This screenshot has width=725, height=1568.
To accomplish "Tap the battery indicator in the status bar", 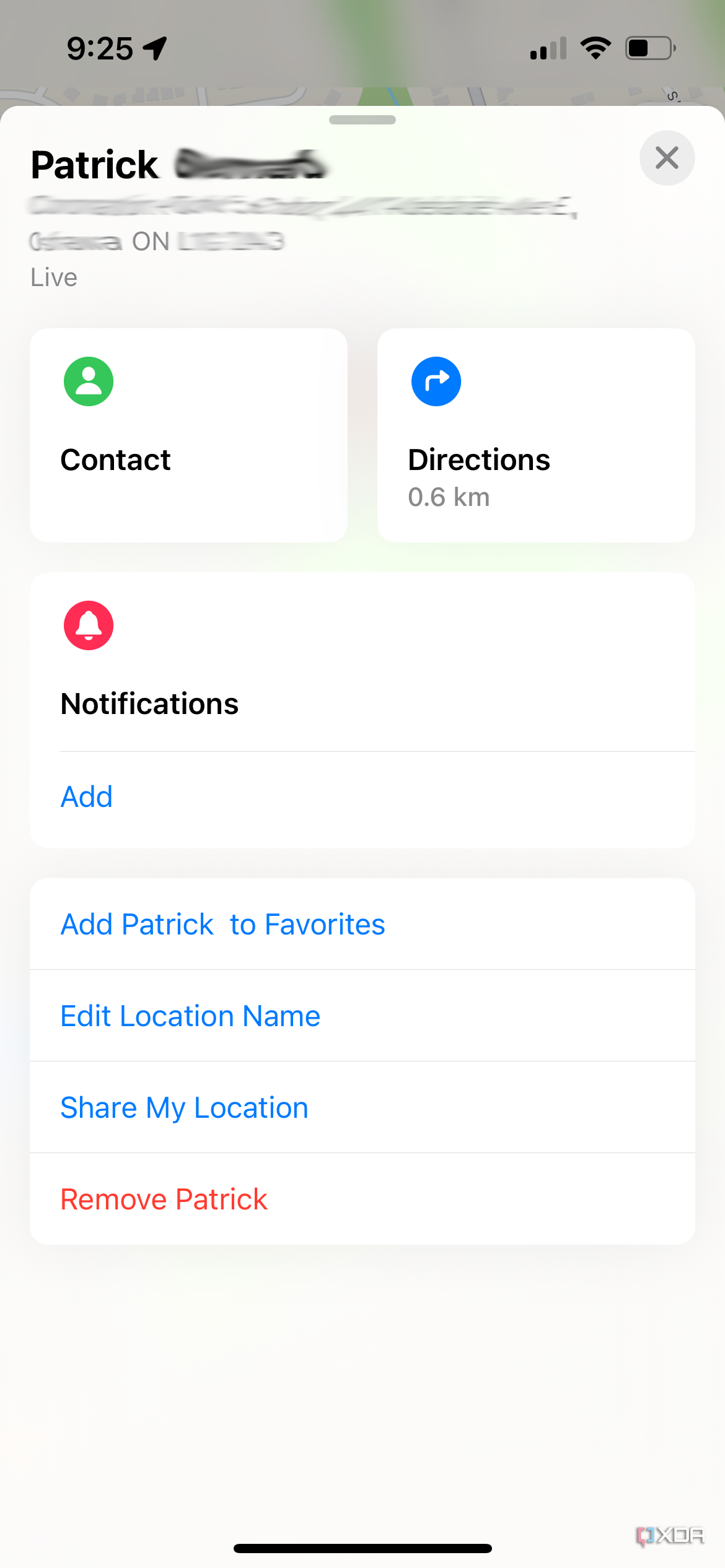I will coord(644,46).
